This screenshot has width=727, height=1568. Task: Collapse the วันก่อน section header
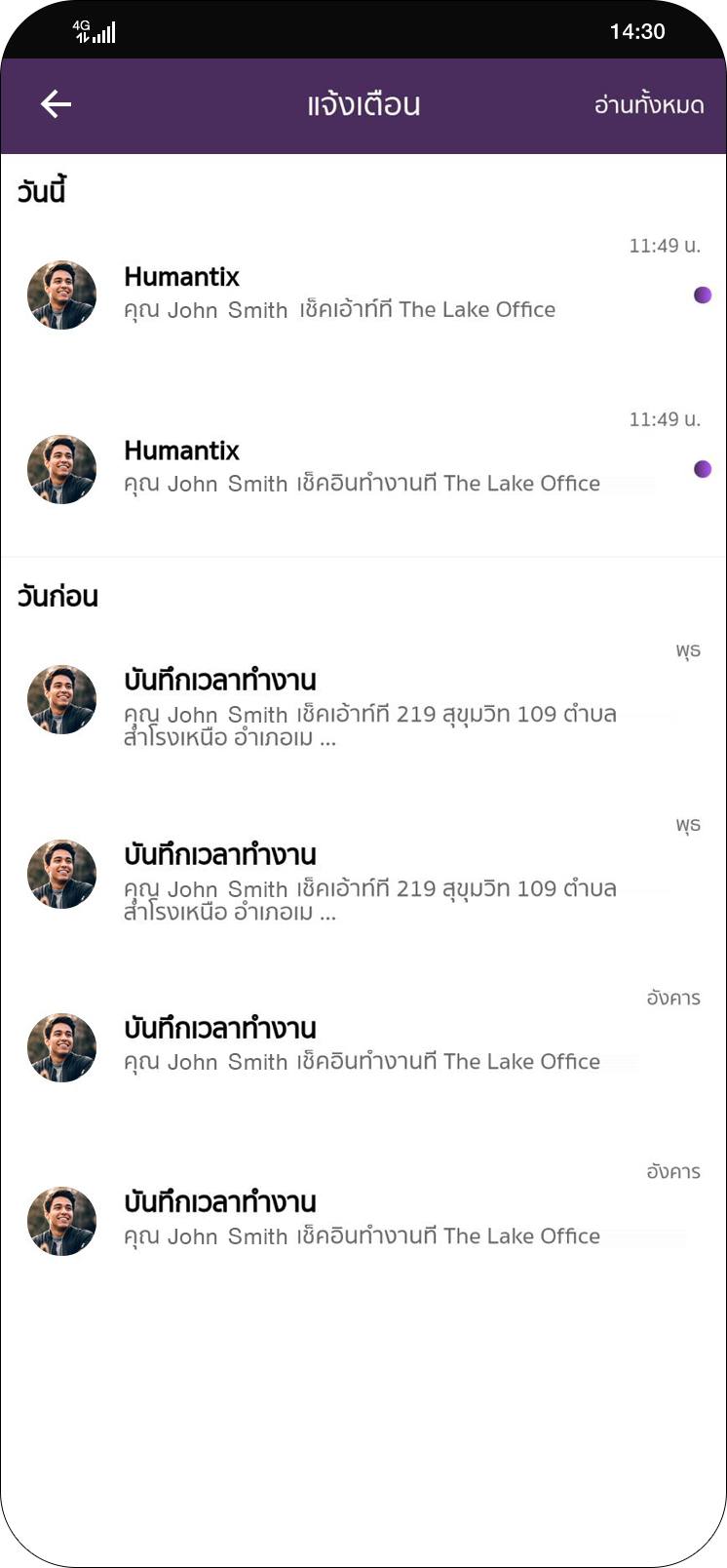58,596
